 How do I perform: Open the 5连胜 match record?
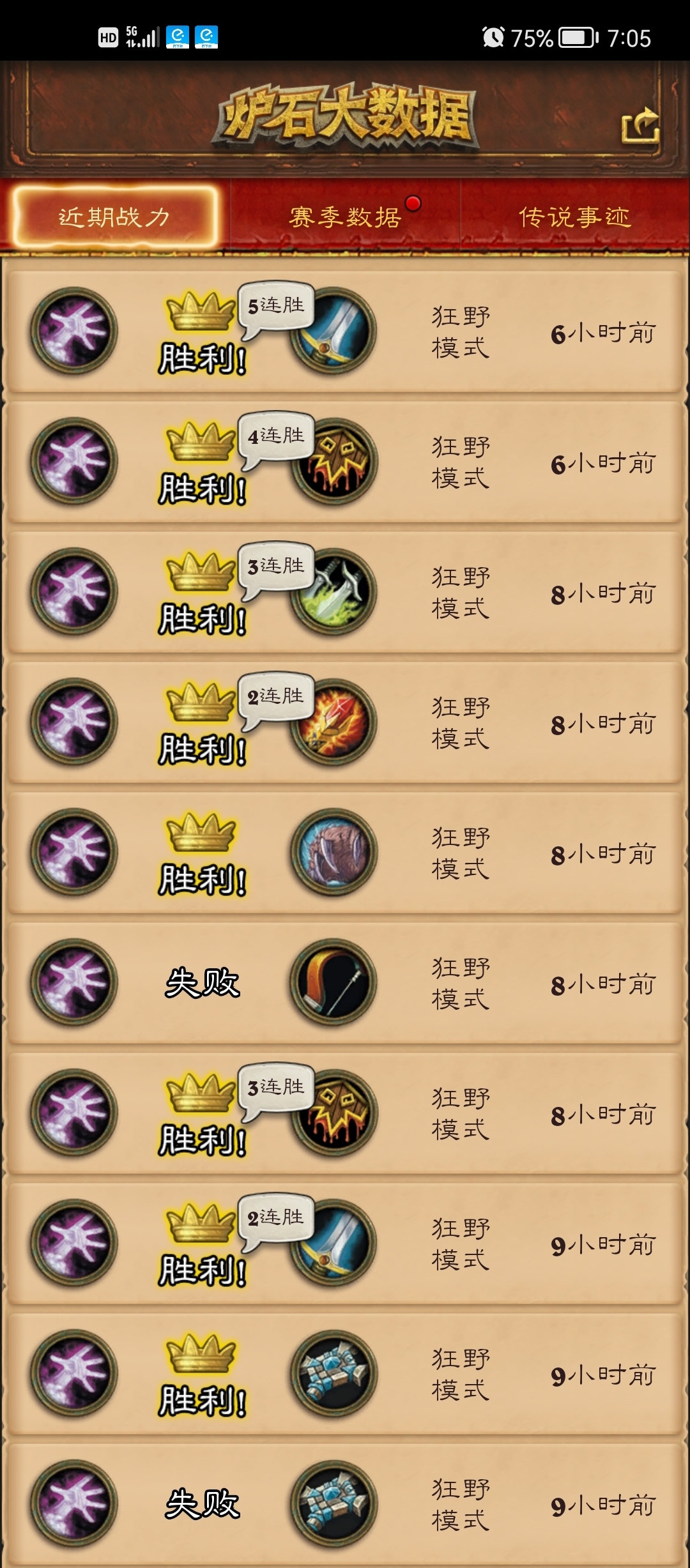click(x=345, y=331)
